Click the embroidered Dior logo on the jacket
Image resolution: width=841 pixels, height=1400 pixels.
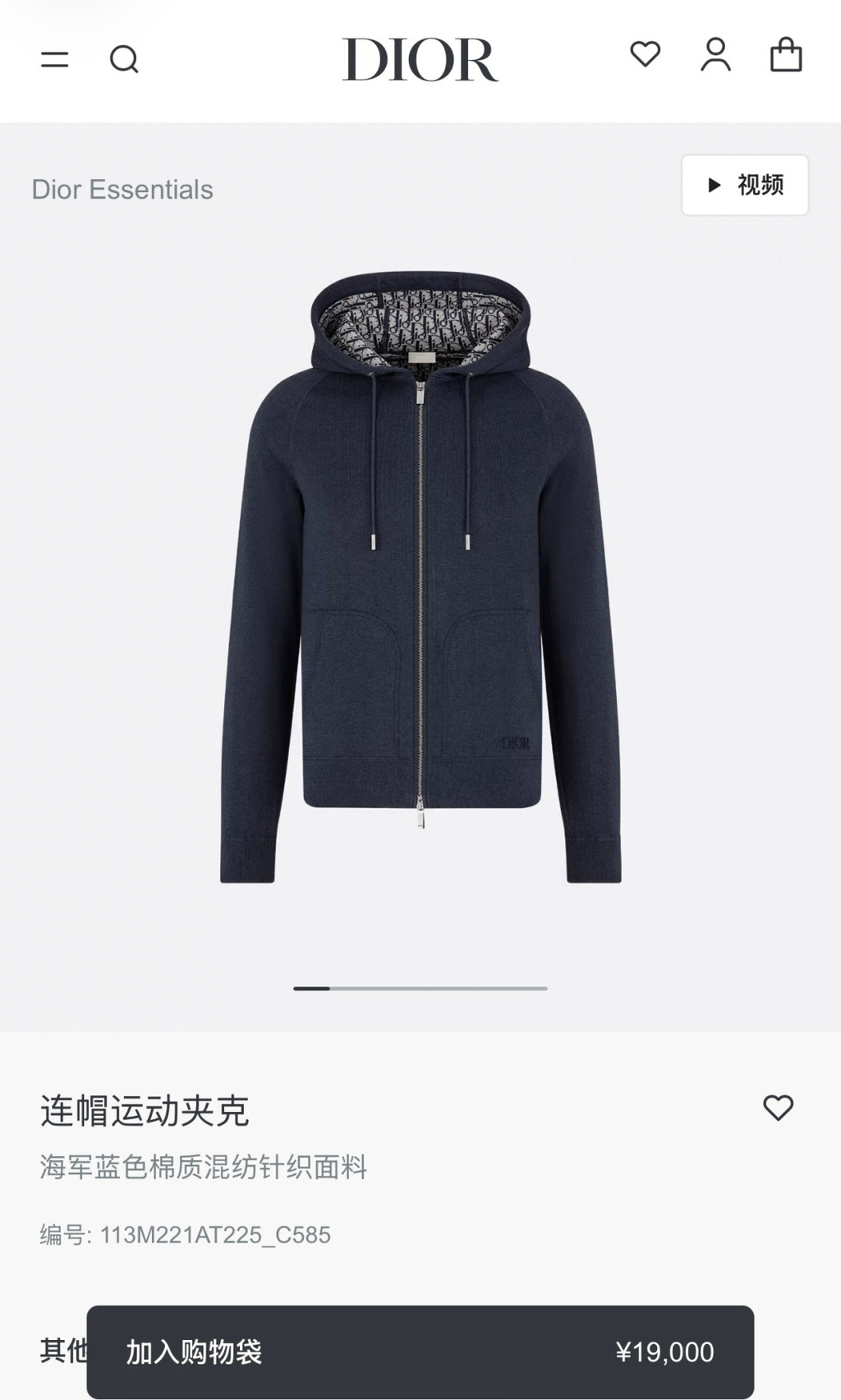515,741
